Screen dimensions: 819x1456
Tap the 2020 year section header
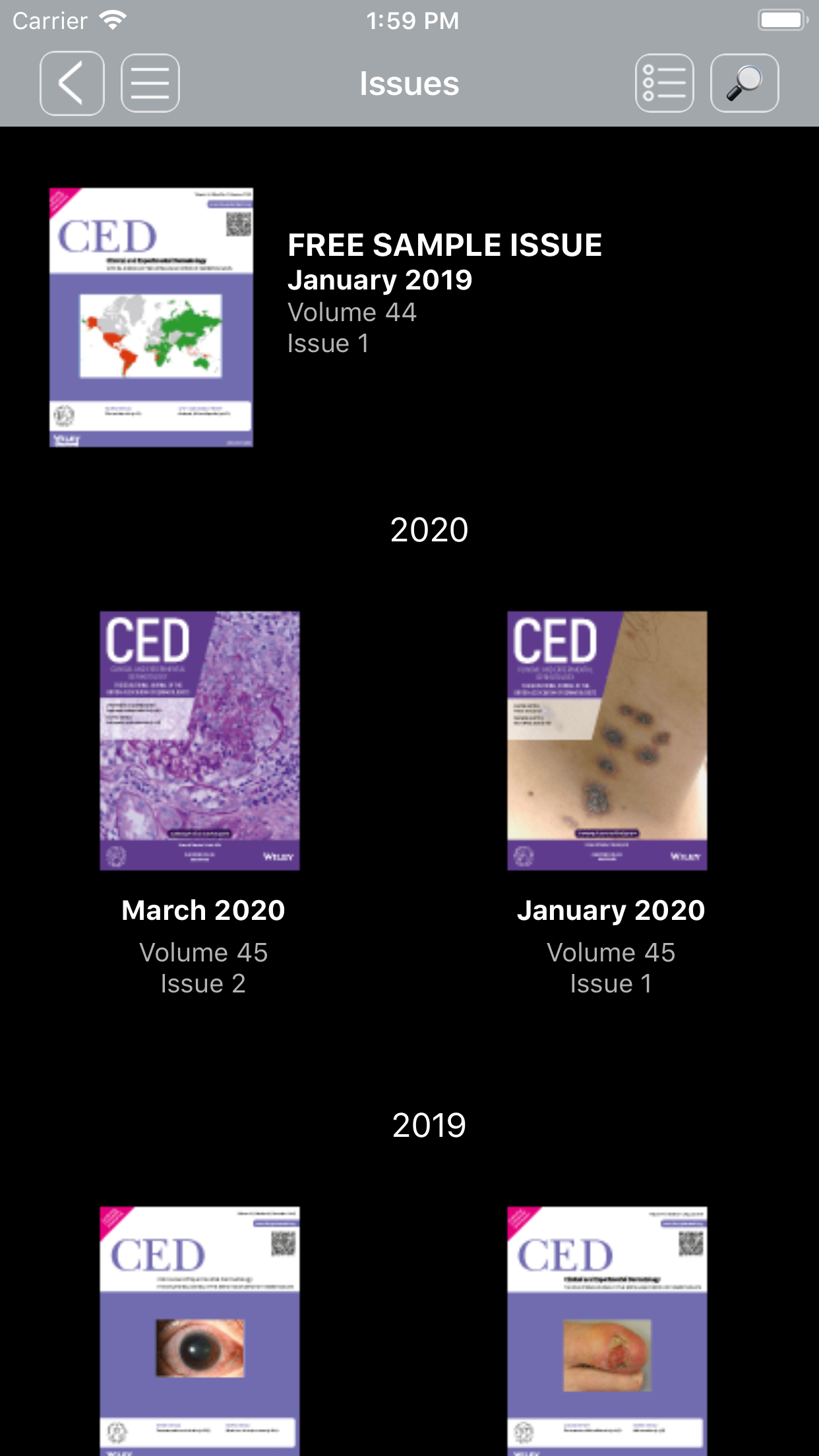429,530
